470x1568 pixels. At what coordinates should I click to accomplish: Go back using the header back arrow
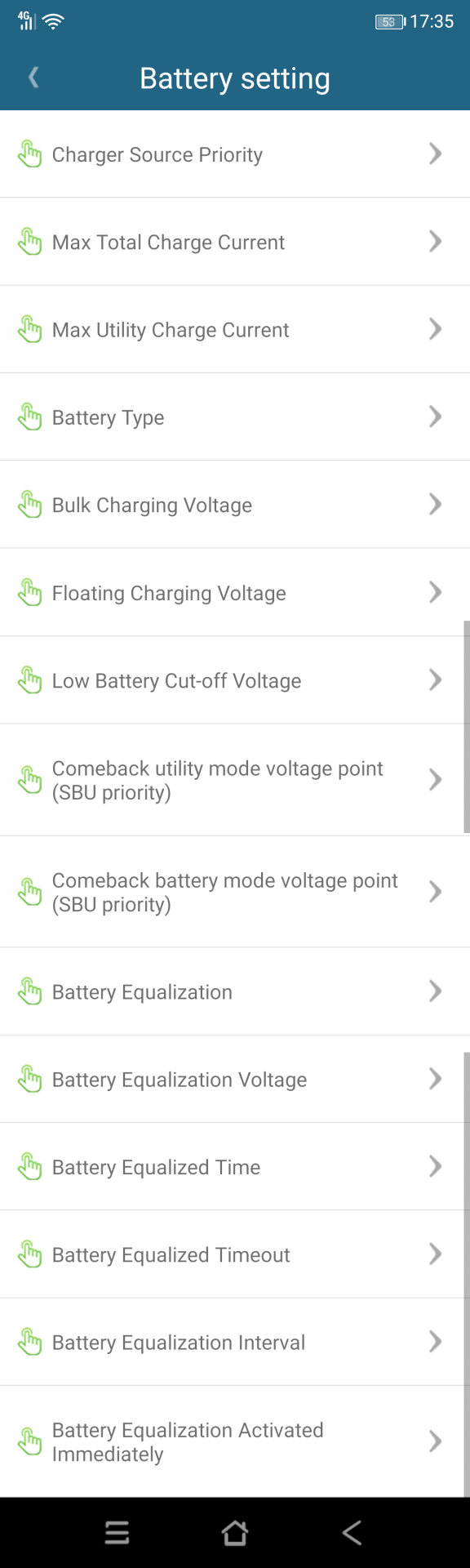click(x=33, y=78)
